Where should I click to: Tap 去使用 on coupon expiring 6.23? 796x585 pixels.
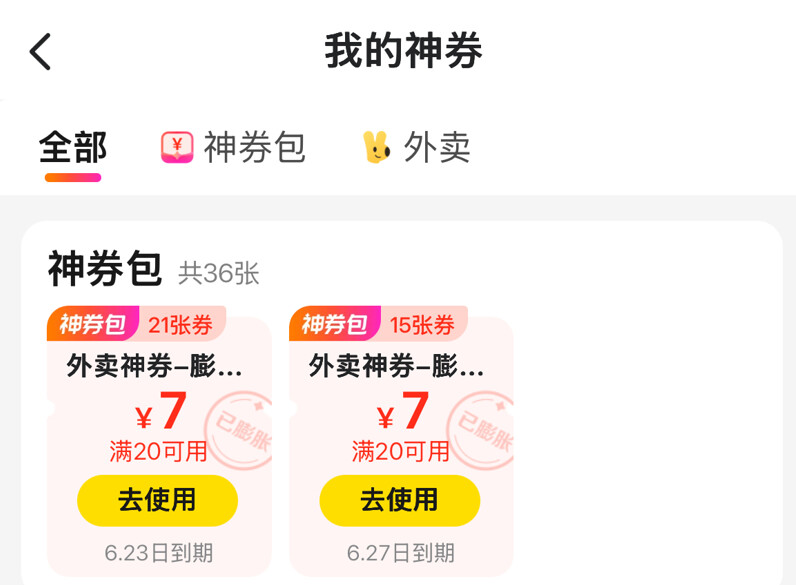pos(157,500)
